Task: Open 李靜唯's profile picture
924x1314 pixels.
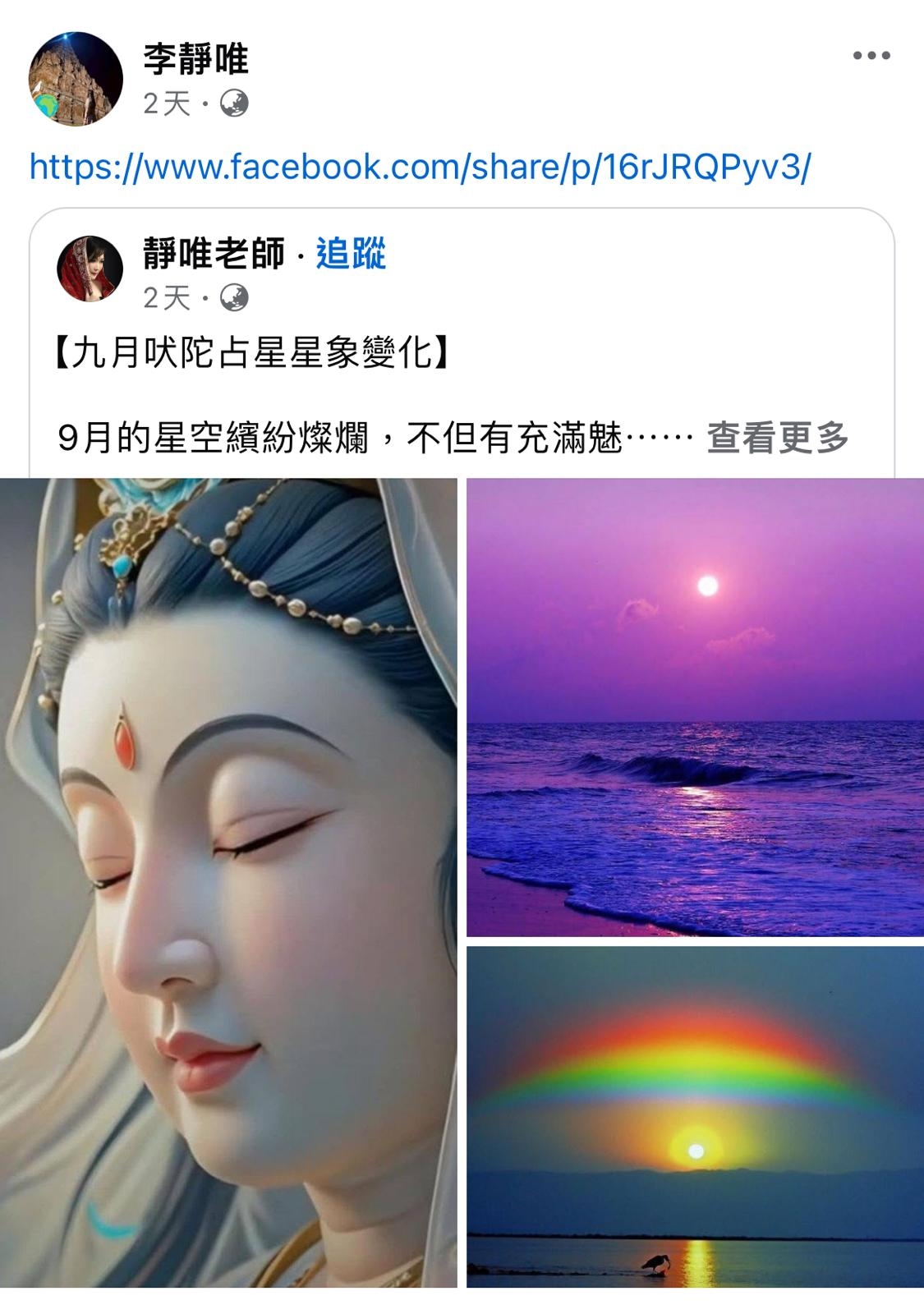Action: pyautogui.click(x=76, y=80)
